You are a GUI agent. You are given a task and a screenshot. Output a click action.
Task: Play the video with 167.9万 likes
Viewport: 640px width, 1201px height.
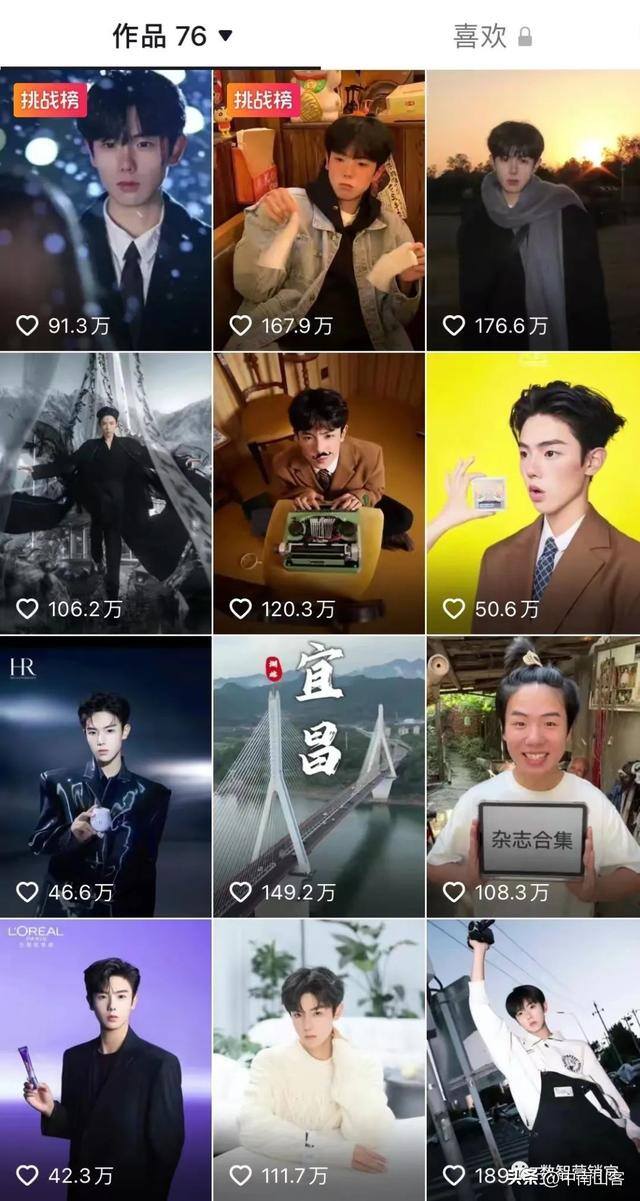tap(319, 210)
